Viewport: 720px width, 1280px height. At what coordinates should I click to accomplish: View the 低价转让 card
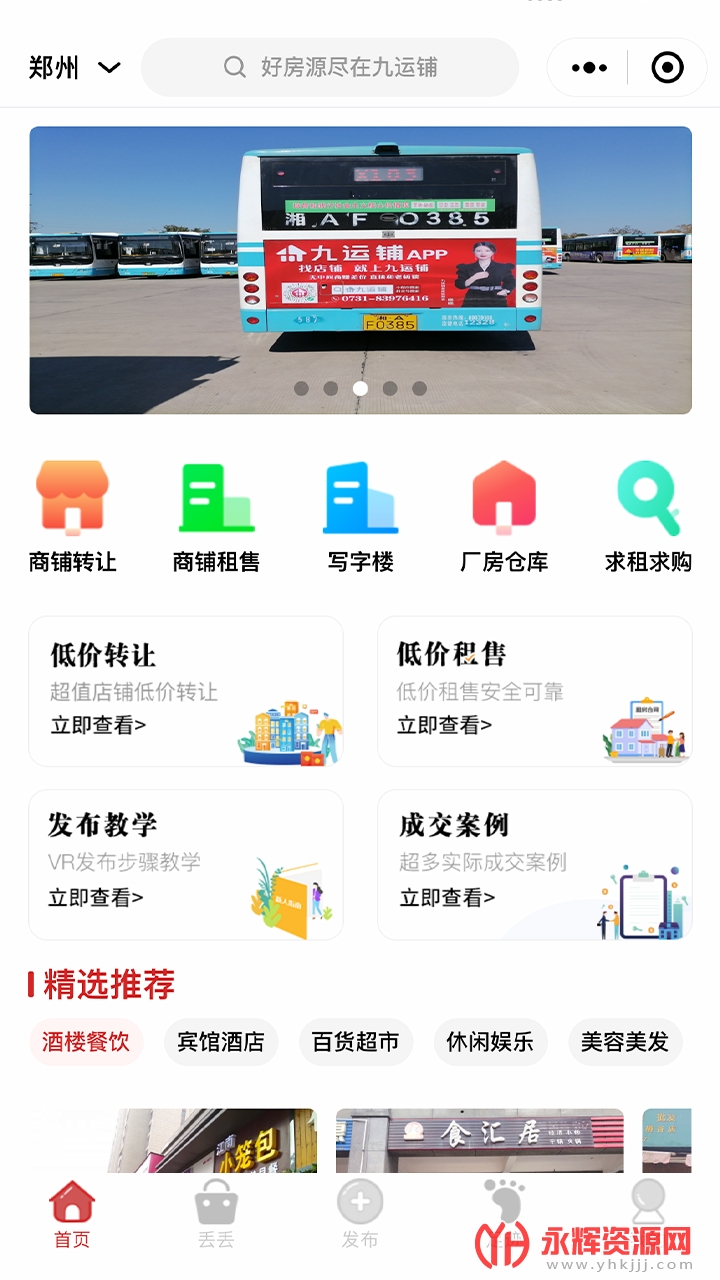(x=186, y=691)
